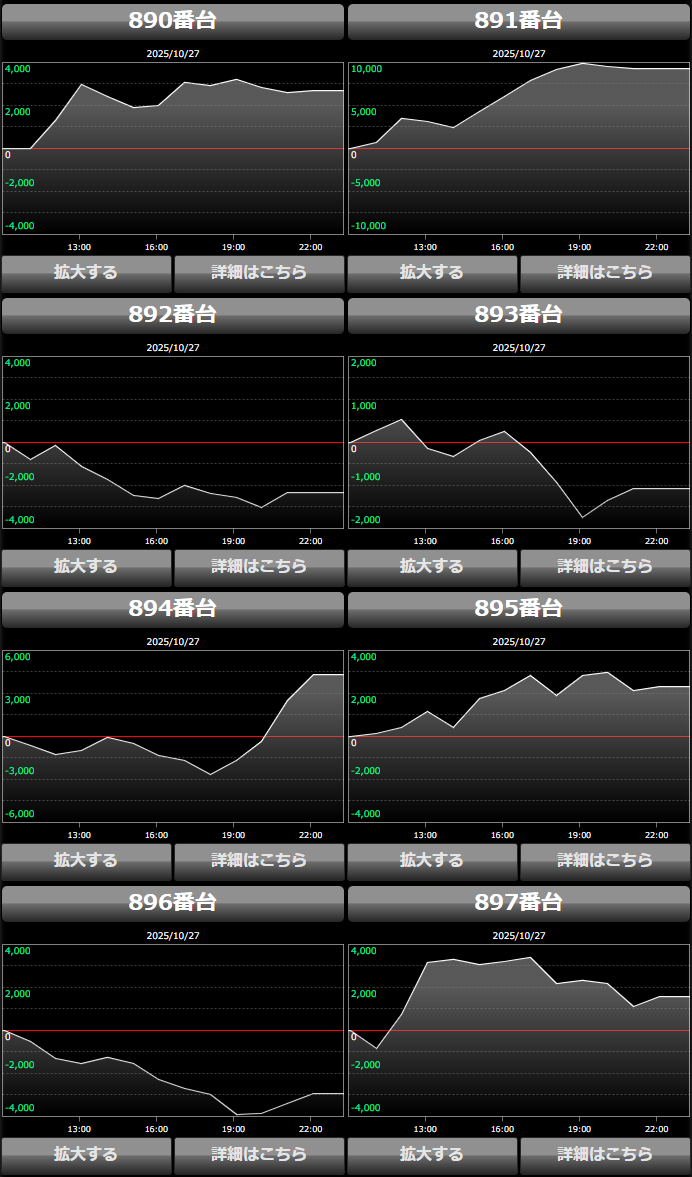
Task: Tap 拡大する under machine 894
Action: 86,860
